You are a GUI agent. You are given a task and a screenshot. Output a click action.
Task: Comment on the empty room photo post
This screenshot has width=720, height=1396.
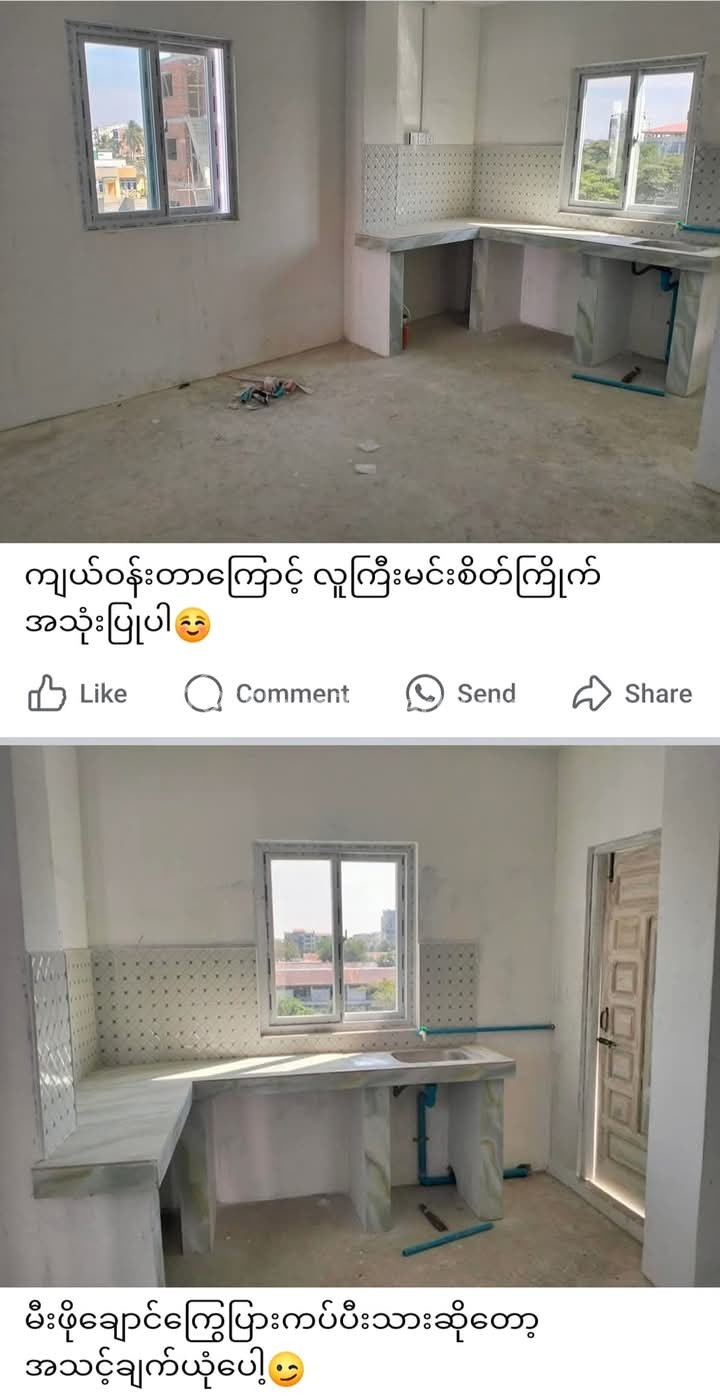pyautogui.click(x=266, y=693)
